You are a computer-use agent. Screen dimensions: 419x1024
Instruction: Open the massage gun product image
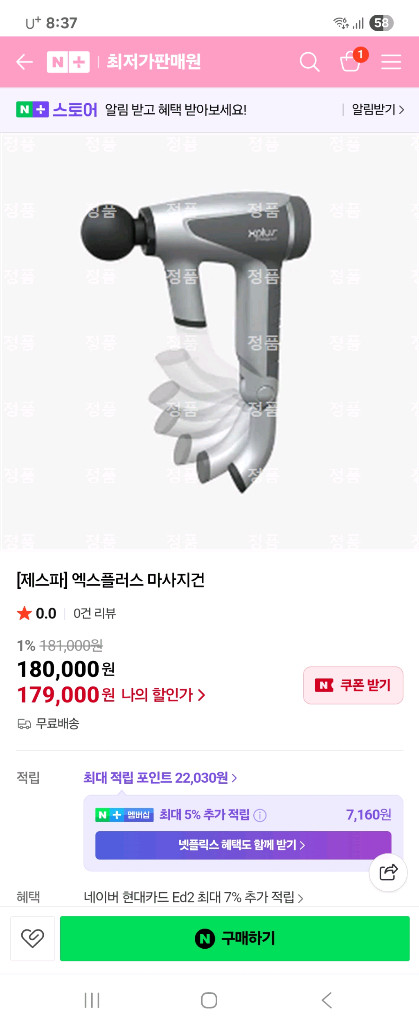(210, 341)
